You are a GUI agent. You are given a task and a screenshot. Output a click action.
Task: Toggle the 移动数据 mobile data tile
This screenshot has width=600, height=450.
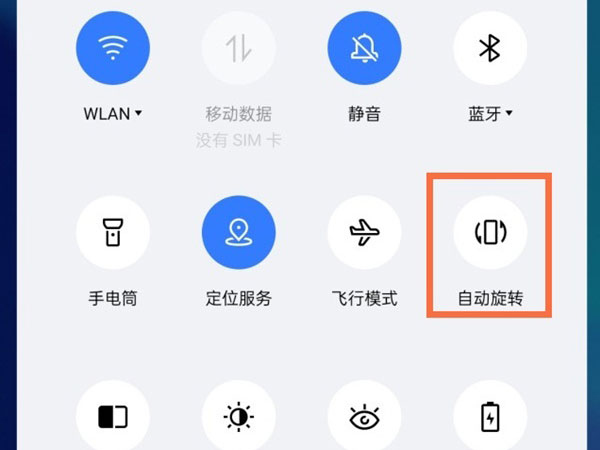click(238, 46)
